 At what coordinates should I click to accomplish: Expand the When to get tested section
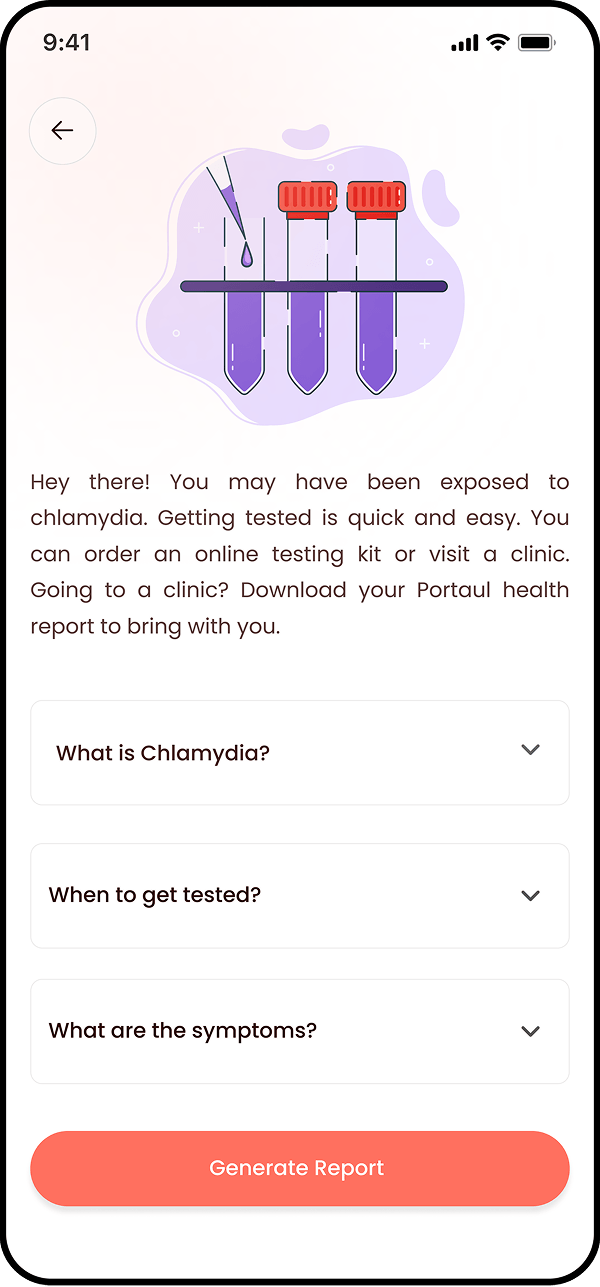[x=530, y=896]
